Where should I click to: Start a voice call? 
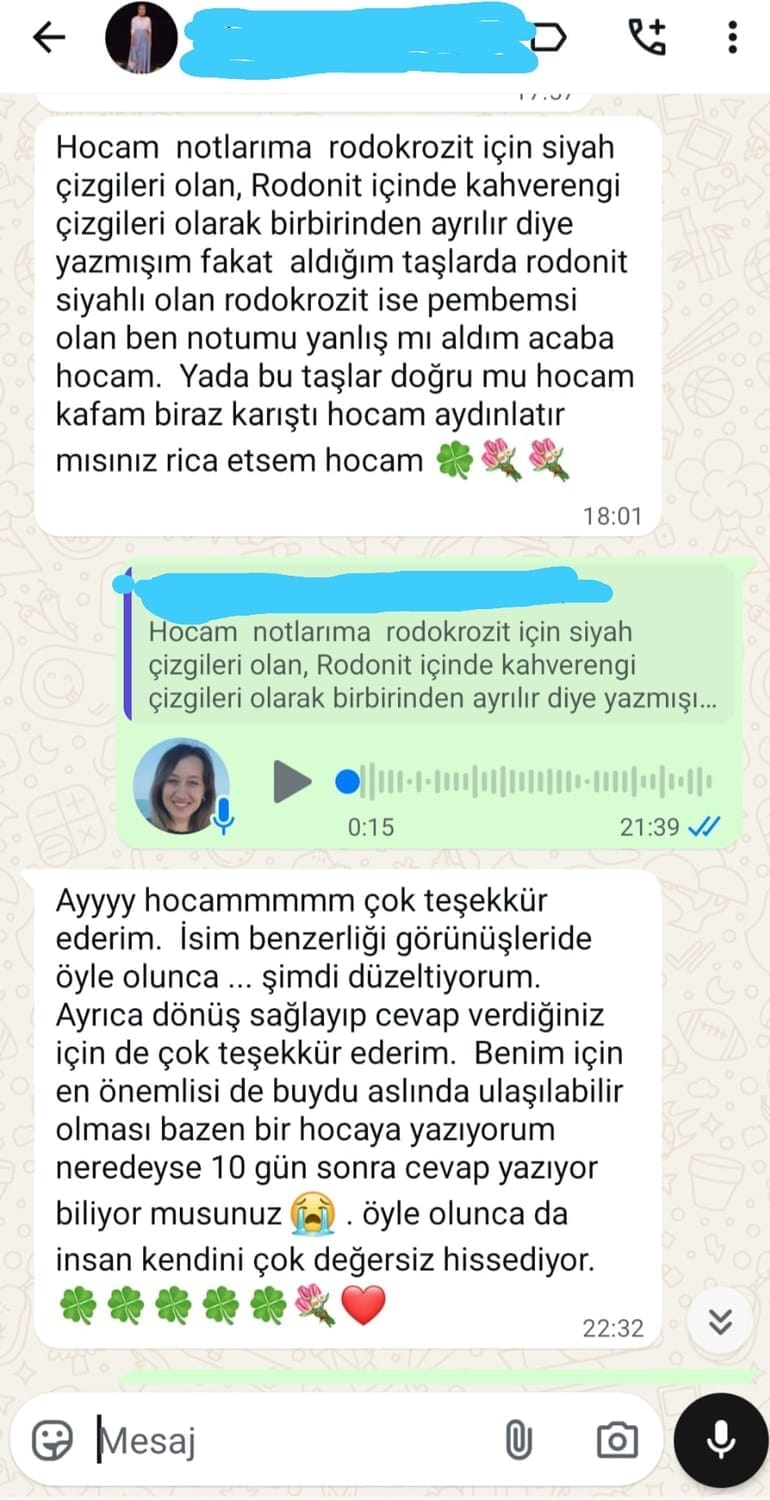pyautogui.click(x=646, y=38)
